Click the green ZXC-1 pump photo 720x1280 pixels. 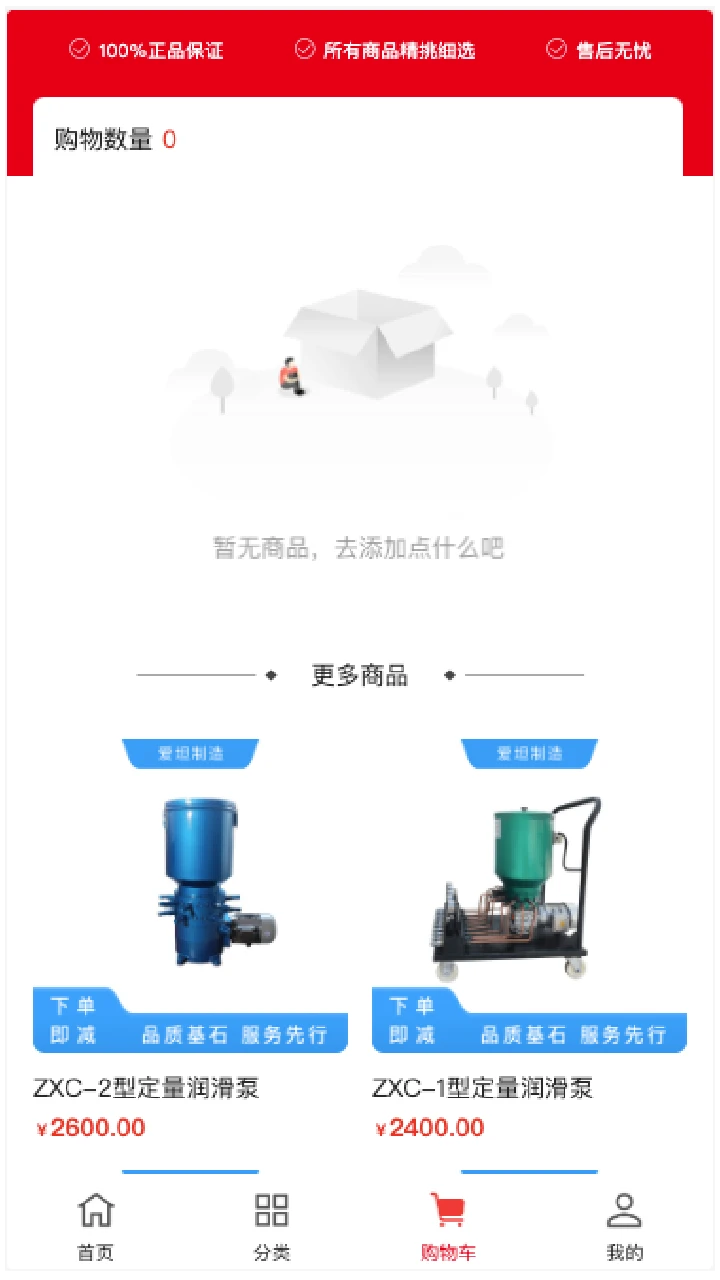(x=520, y=880)
